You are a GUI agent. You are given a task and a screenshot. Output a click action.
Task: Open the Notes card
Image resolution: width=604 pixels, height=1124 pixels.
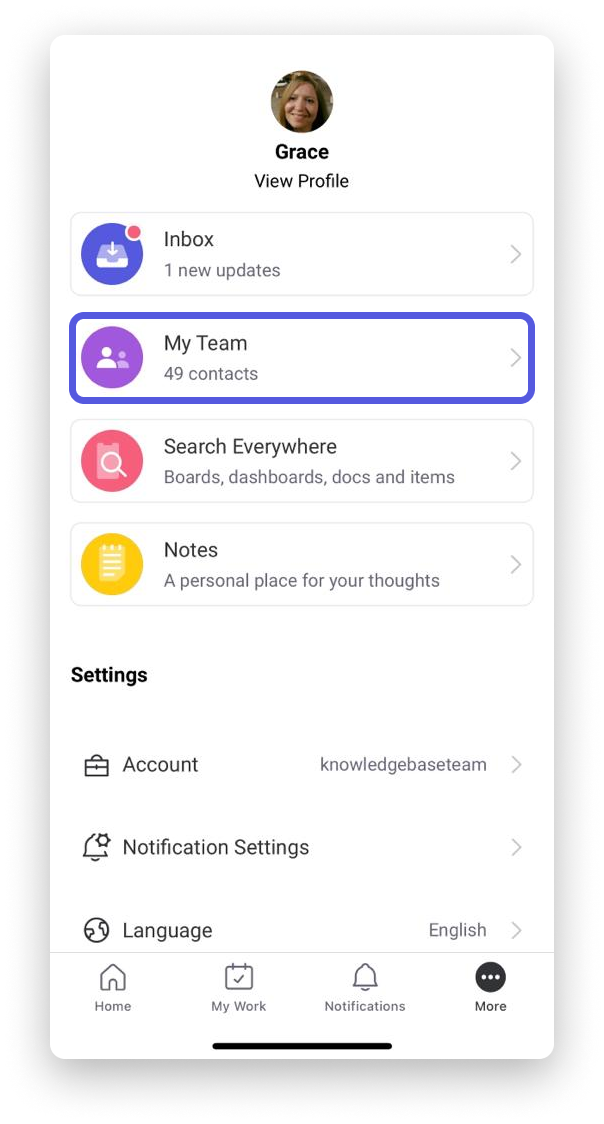302,564
